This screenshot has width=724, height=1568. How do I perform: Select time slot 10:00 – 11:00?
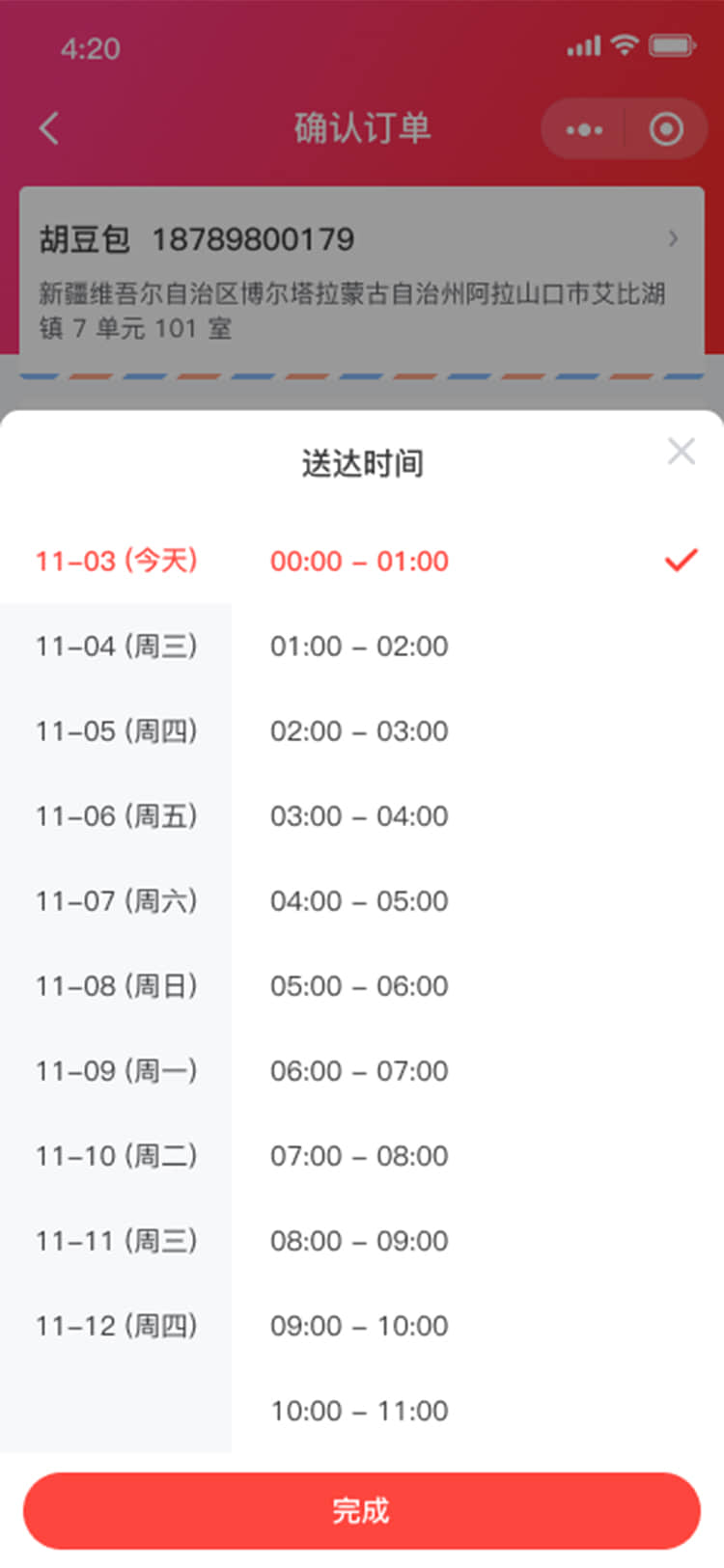coord(359,1410)
